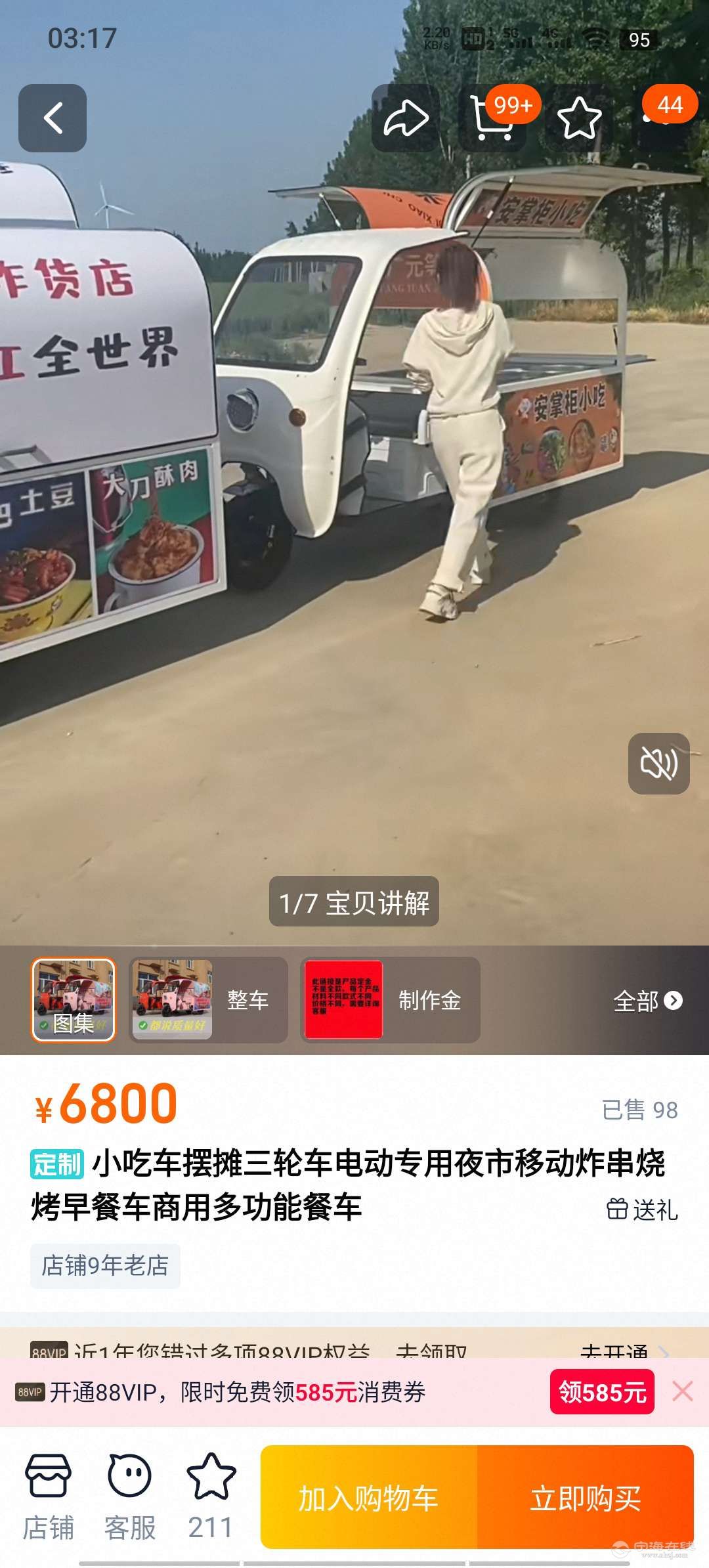The width and height of the screenshot is (709, 1568).
Task: Open the more menu with 44 badge
Action: pyautogui.click(x=663, y=118)
